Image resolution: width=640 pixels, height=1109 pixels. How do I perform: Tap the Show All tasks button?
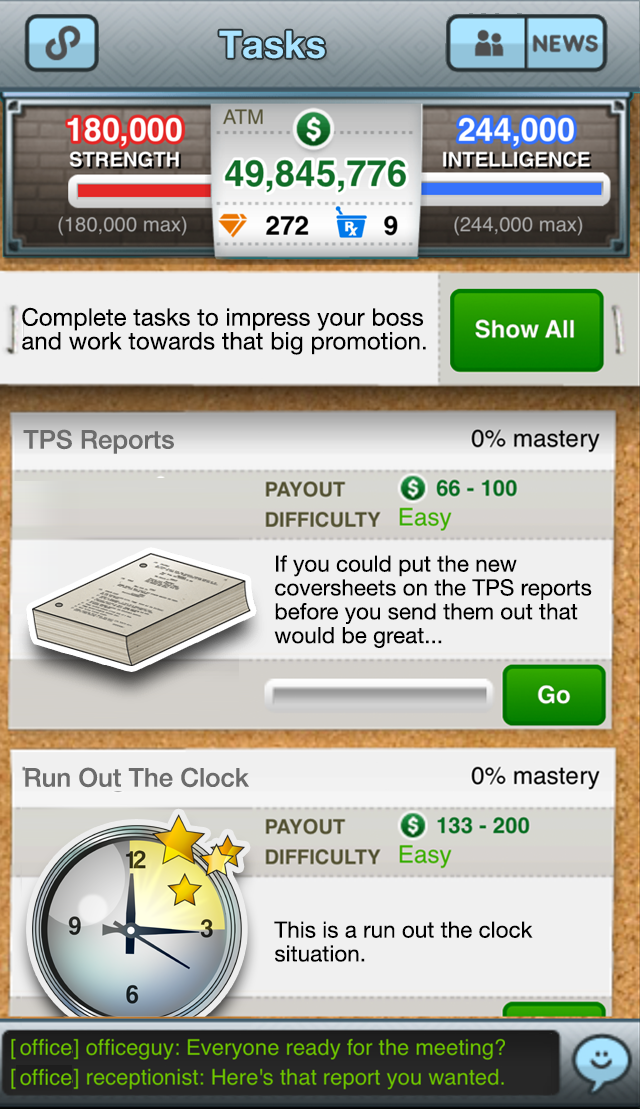point(526,330)
